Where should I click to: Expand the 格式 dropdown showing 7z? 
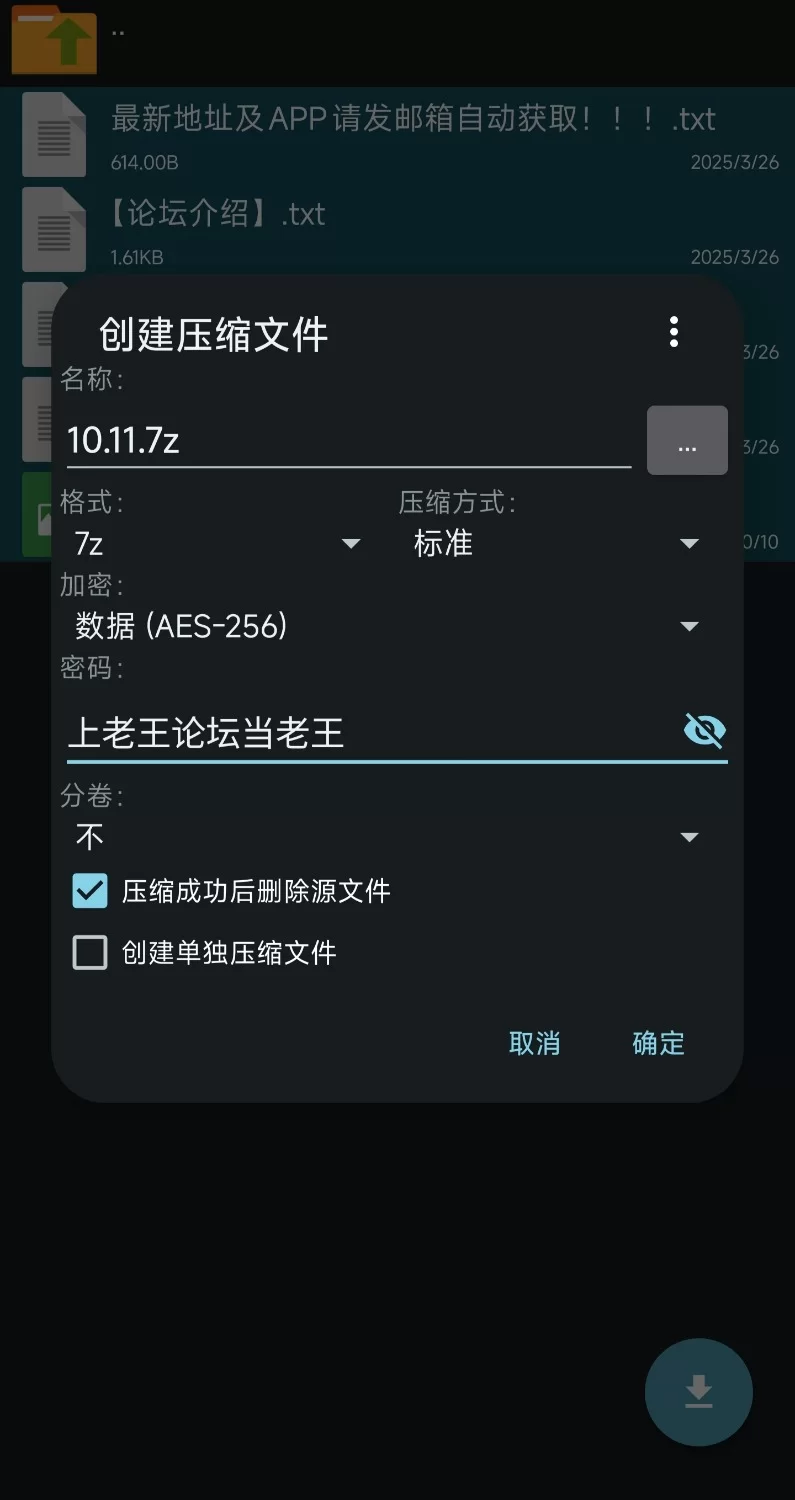pyautogui.click(x=215, y=544)
